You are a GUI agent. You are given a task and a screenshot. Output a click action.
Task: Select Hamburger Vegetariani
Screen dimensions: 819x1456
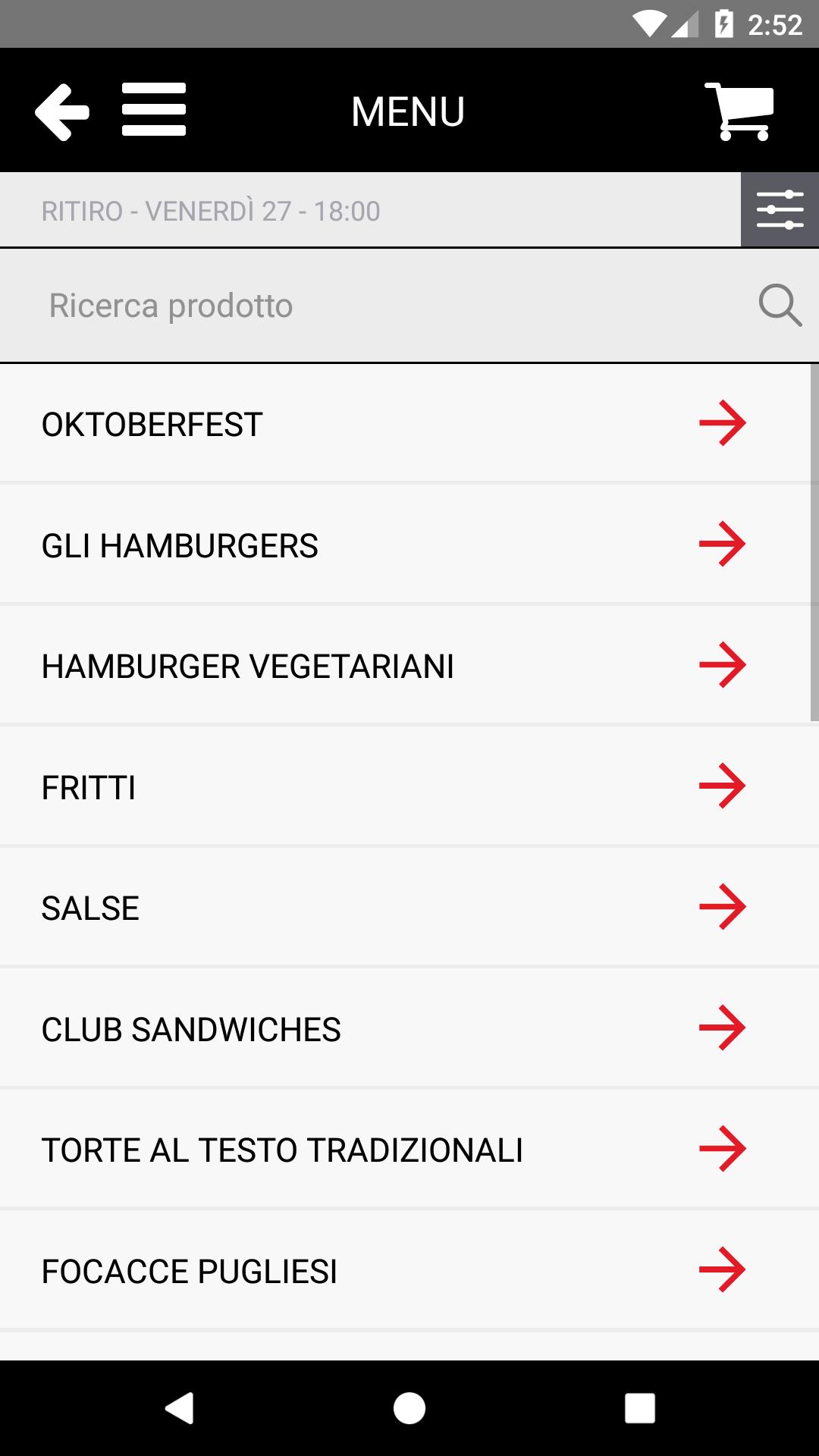pos(406,666)
